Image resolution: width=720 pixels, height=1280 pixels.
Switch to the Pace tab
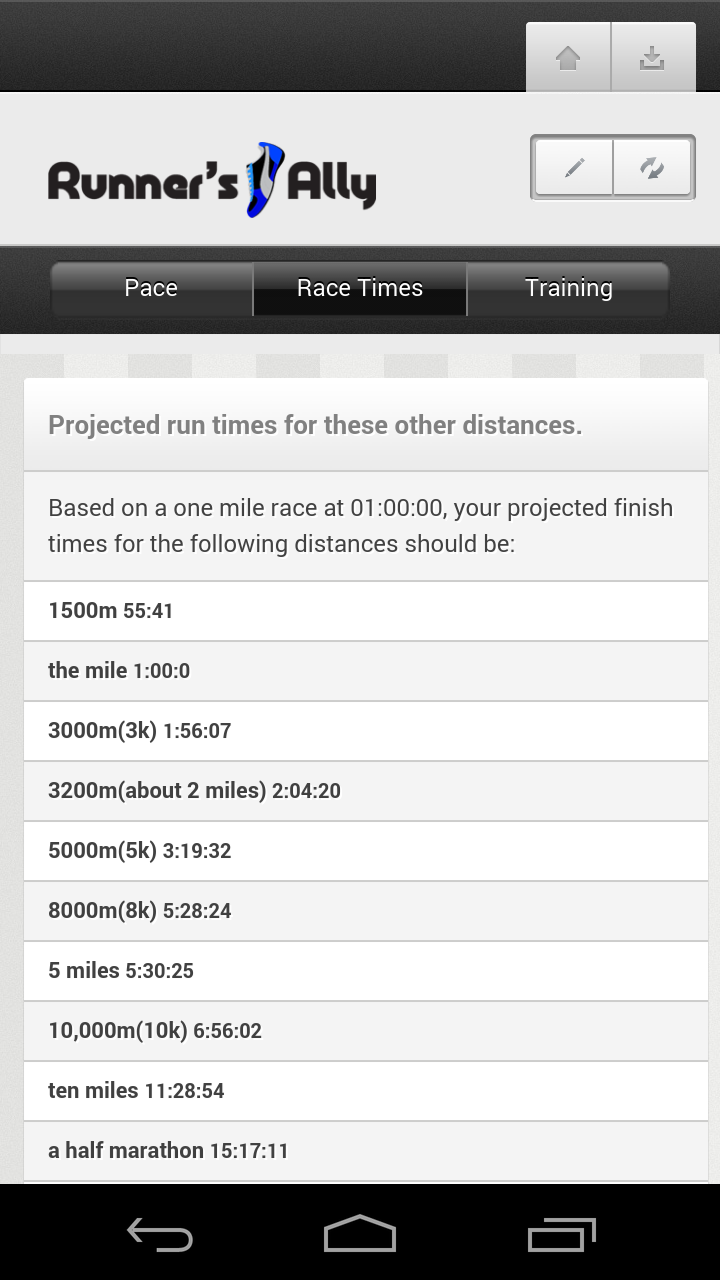[x=150, y=288]
